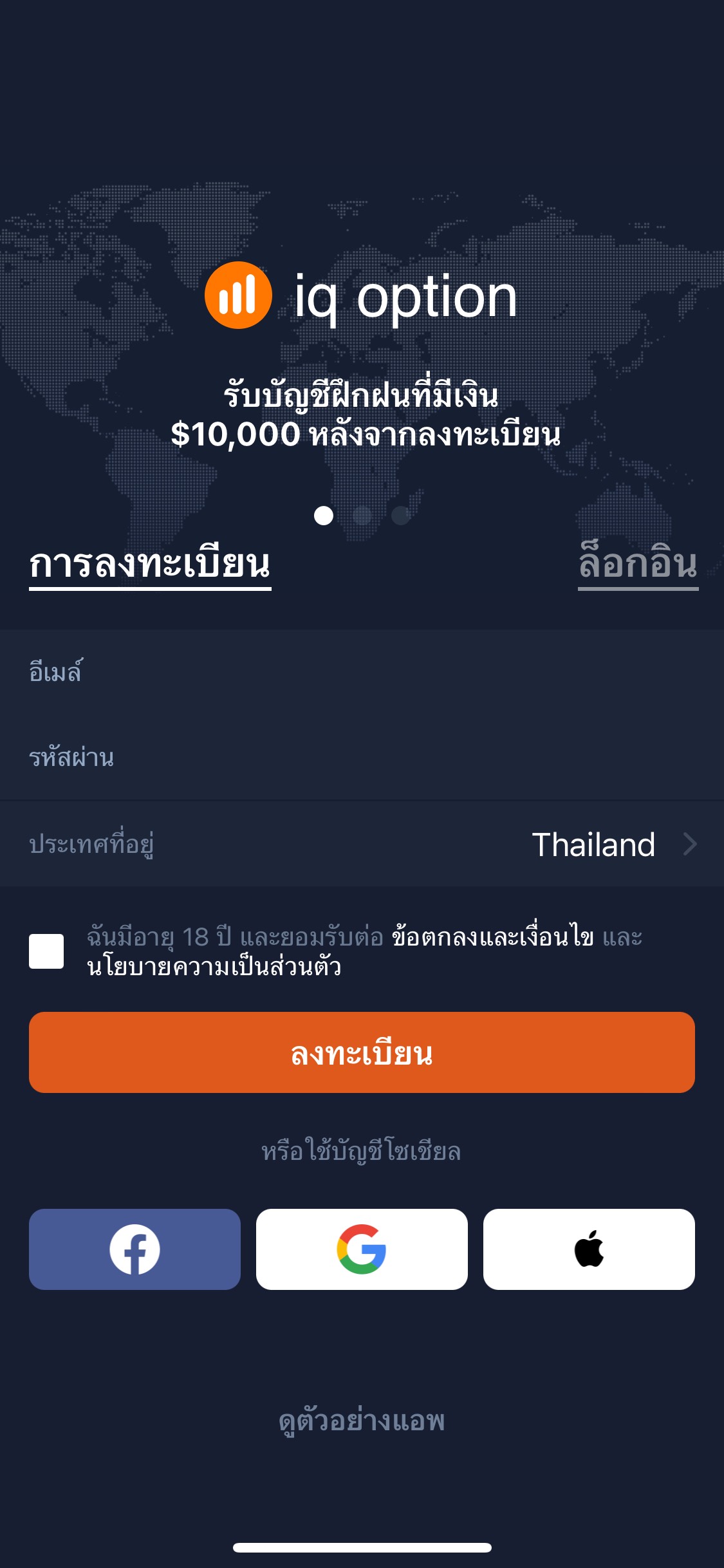The height and width of the screenshot is (1568, 724).
Task: Open ดูตัวอย่างแอพ app preview
Action: [362, 1421]
